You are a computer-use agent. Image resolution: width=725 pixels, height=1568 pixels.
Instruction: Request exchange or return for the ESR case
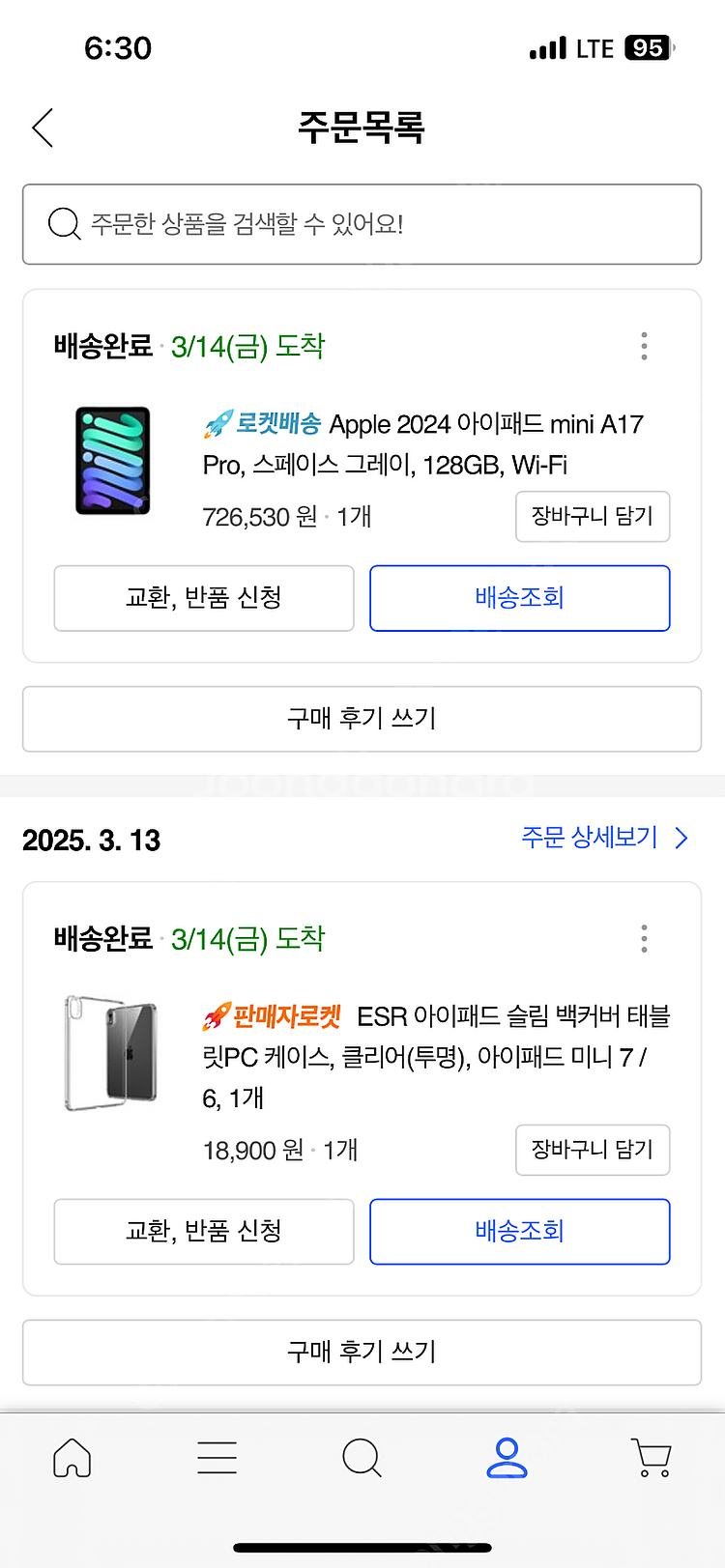click(204, 1231)
